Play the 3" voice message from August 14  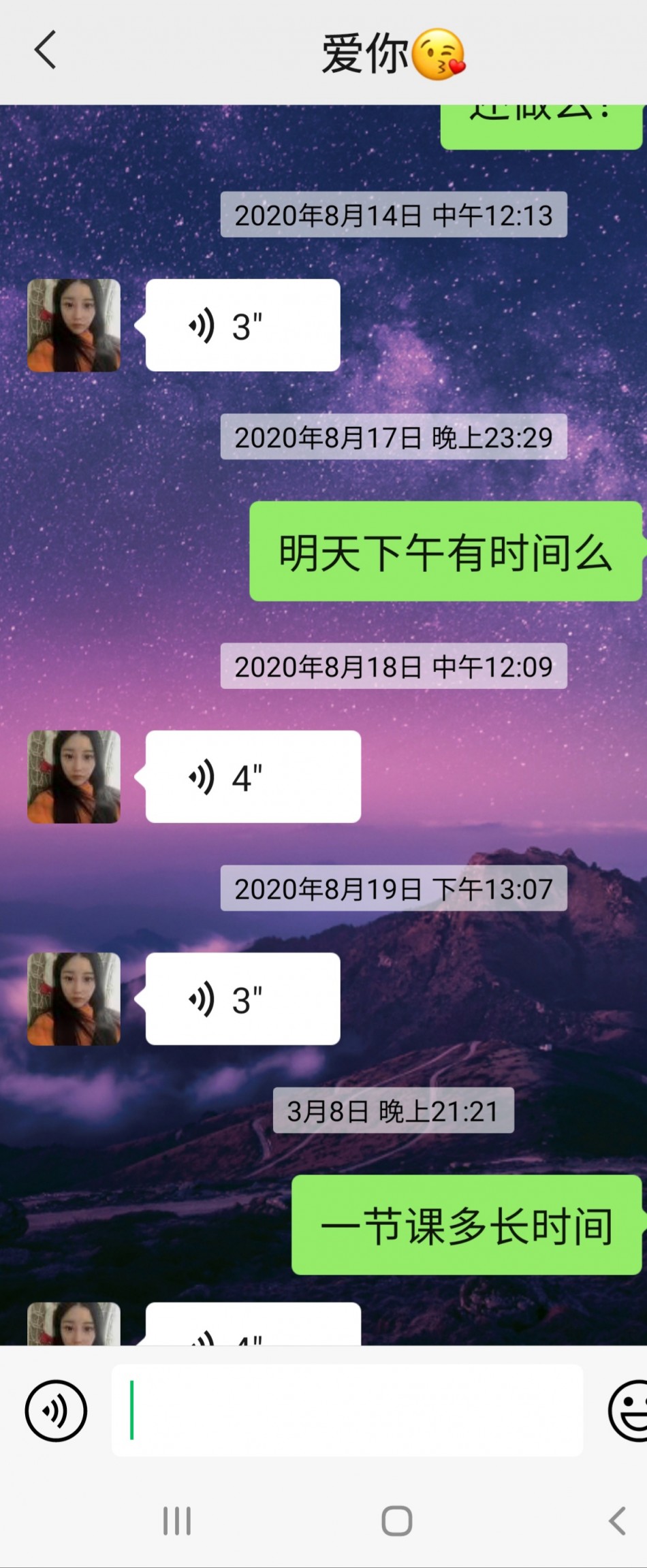tap(242, 325)
